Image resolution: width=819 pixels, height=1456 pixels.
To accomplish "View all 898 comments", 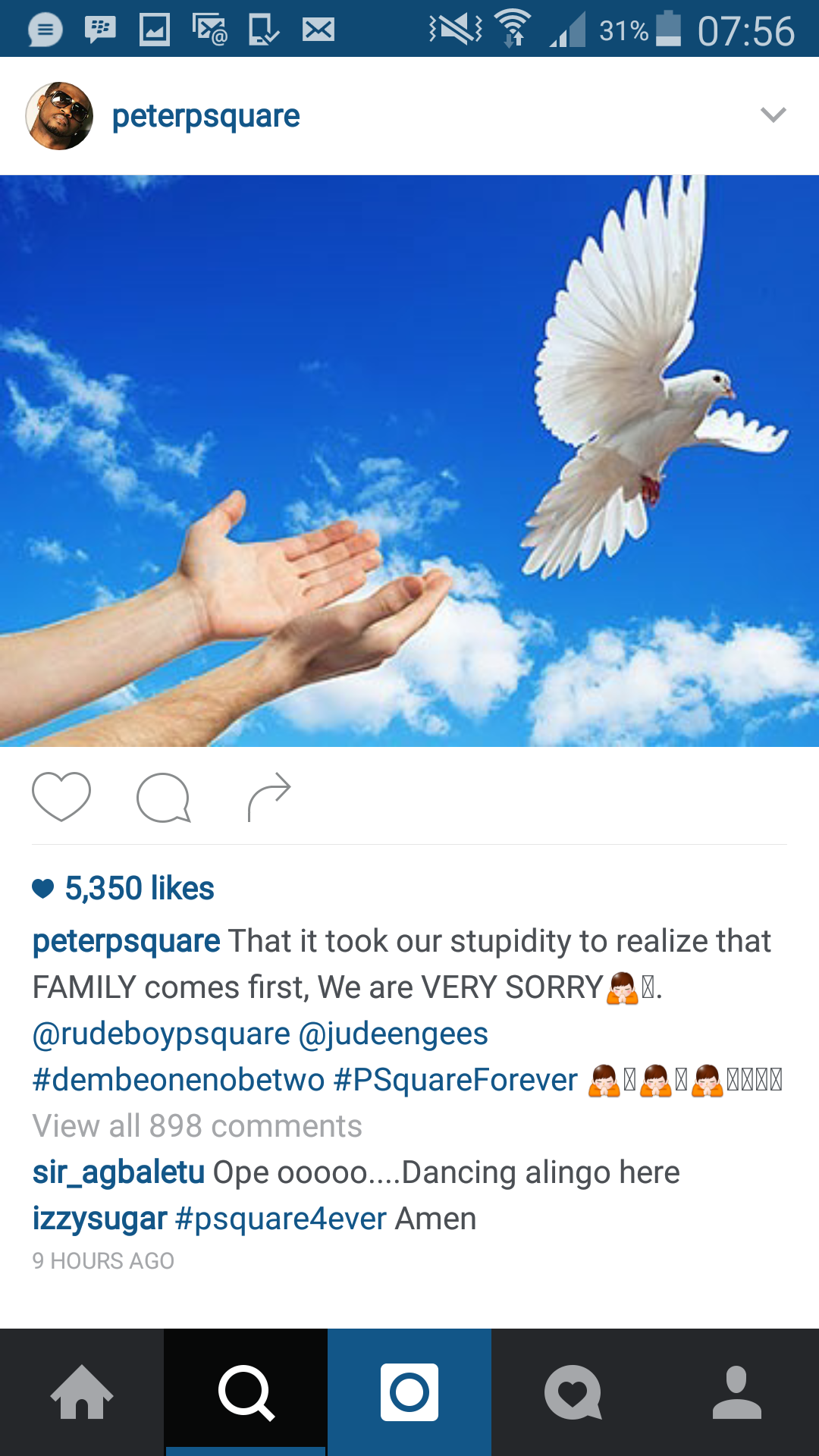I will point(197,1126).
